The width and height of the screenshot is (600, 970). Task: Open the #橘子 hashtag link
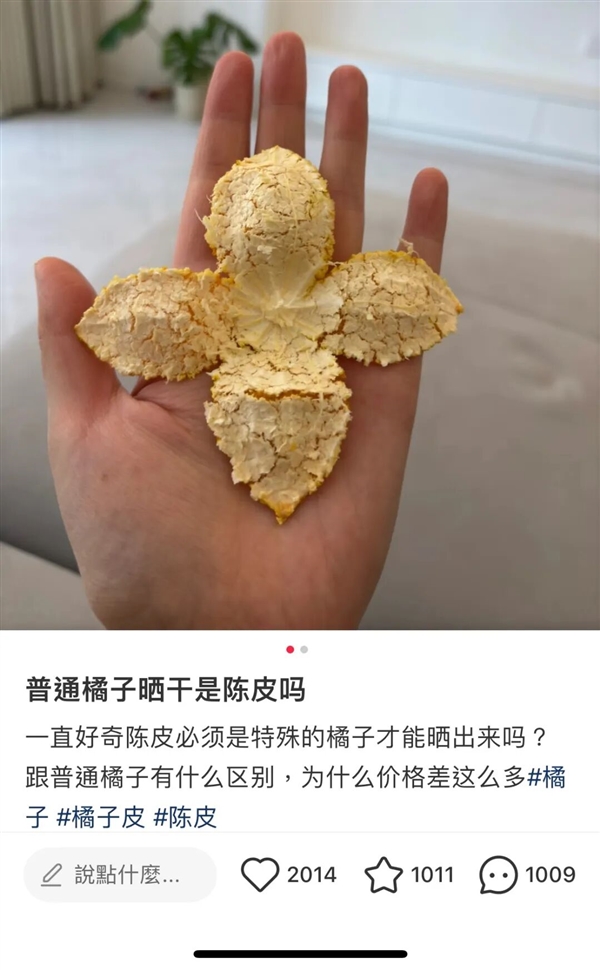coord(546,778)
